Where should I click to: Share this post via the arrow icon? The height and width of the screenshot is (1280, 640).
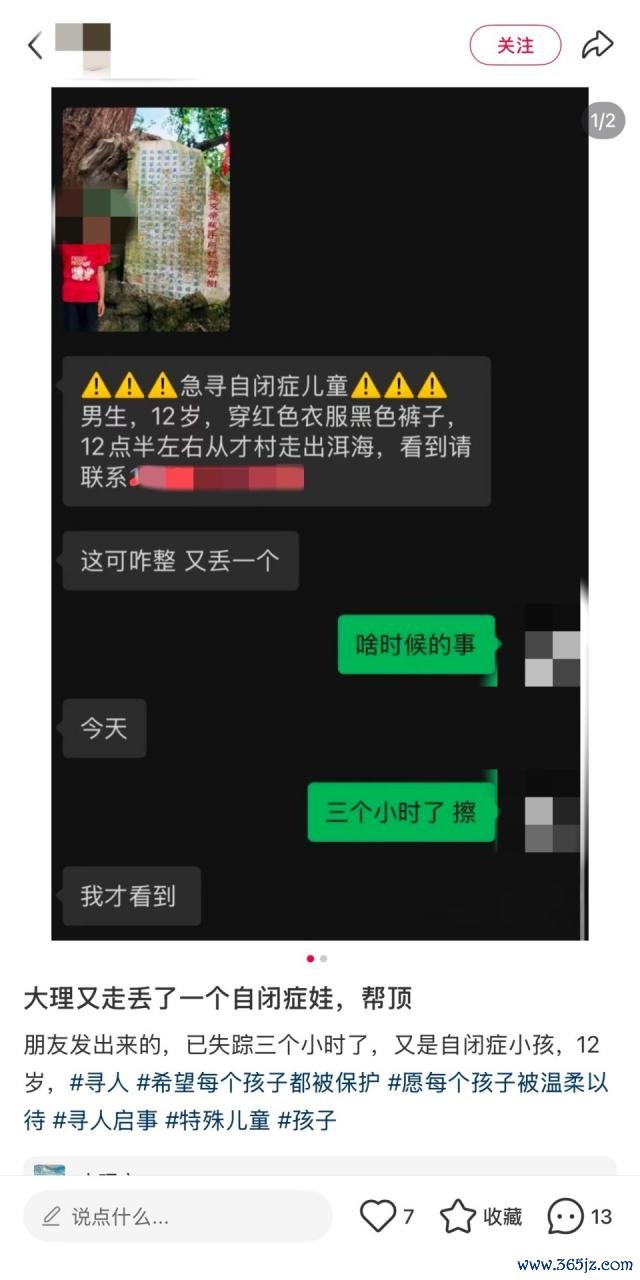(597, 45)
